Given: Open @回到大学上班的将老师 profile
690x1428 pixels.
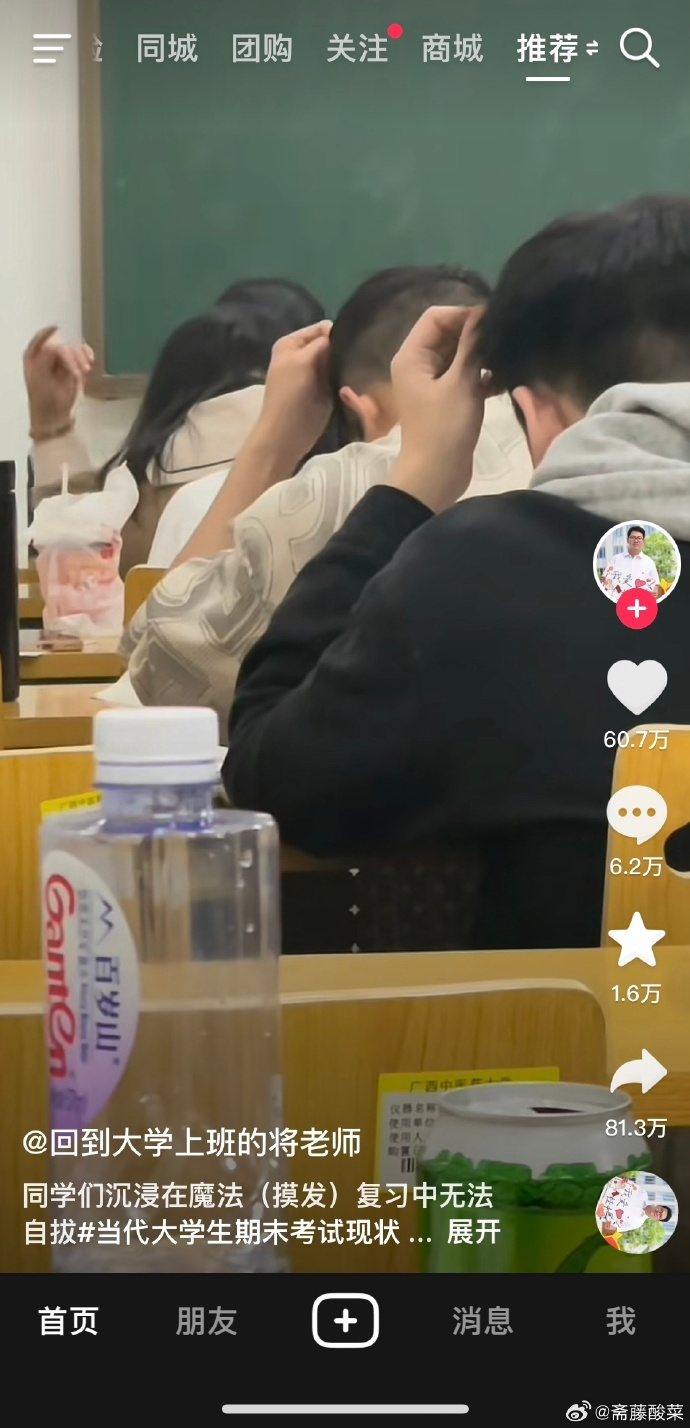Looking at the screenshot, I should 192,1142.
